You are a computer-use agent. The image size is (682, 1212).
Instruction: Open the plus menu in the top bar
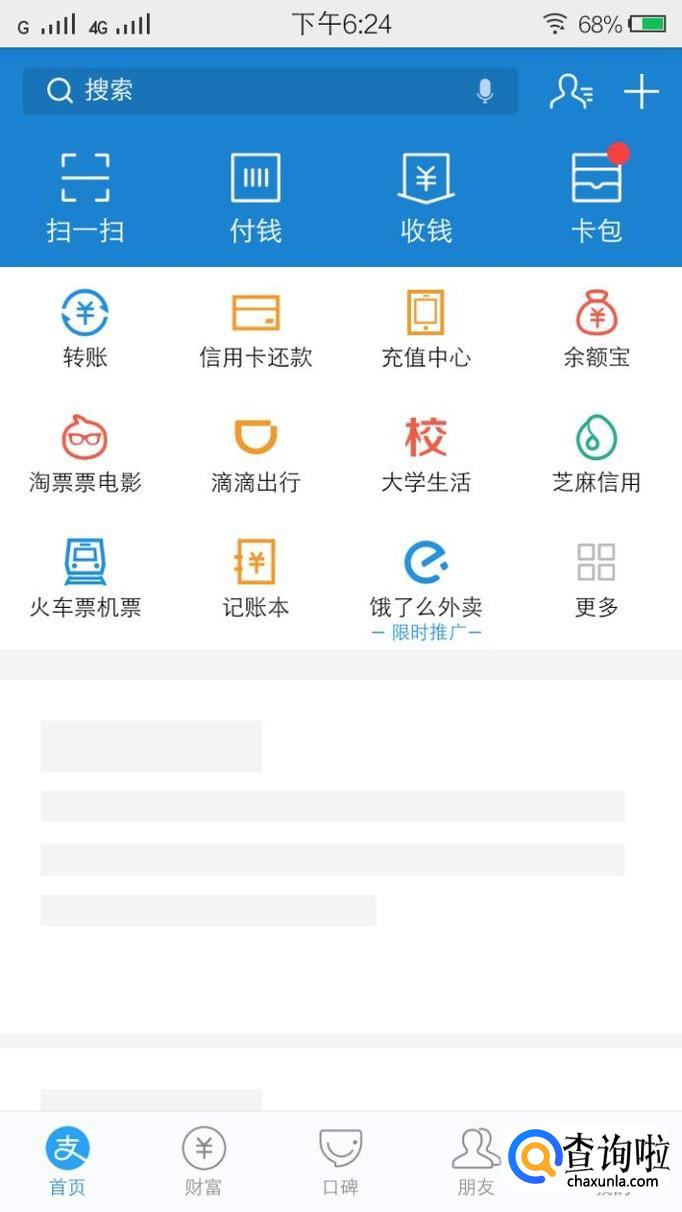[x=641, y=91]
